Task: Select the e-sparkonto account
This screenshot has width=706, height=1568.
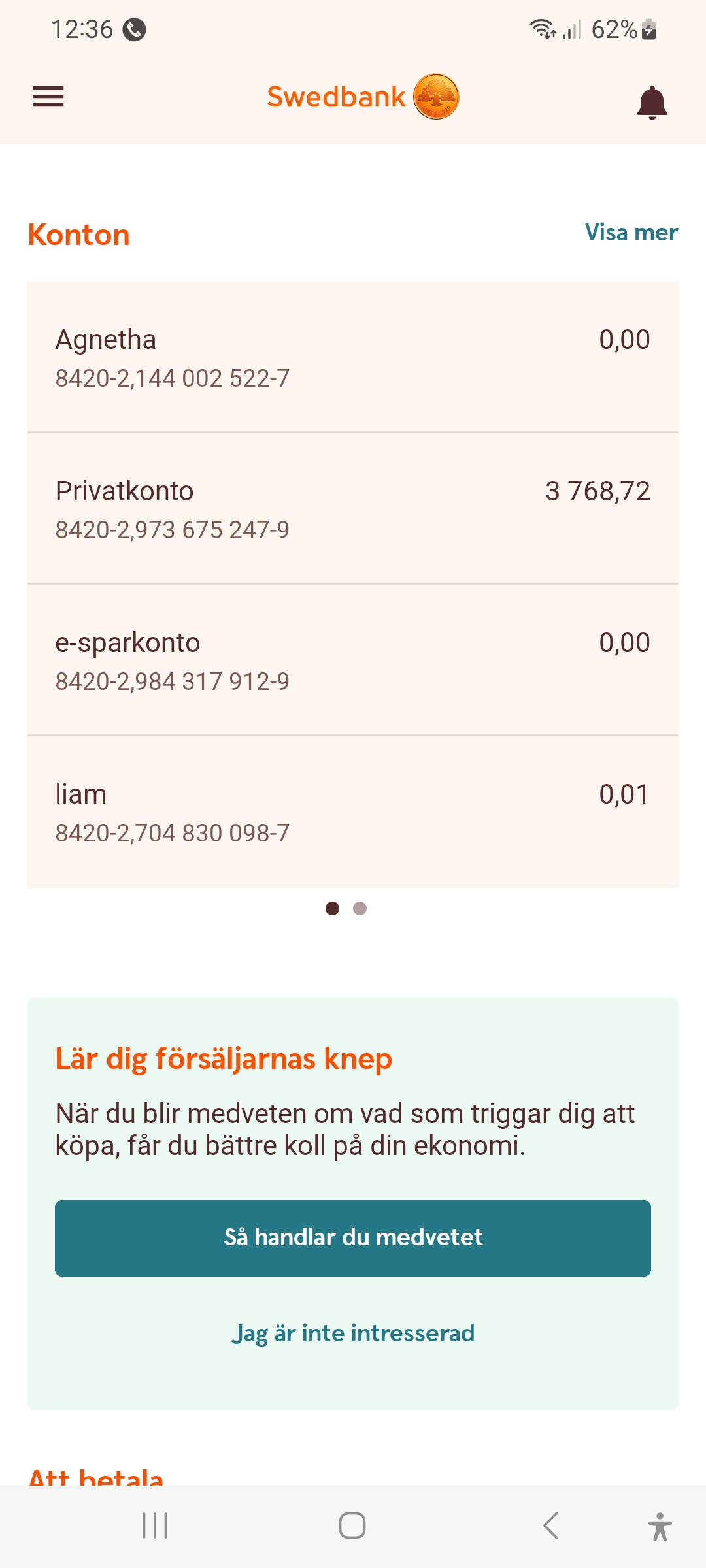Action: pyautogui.click(x=353, y=660)
